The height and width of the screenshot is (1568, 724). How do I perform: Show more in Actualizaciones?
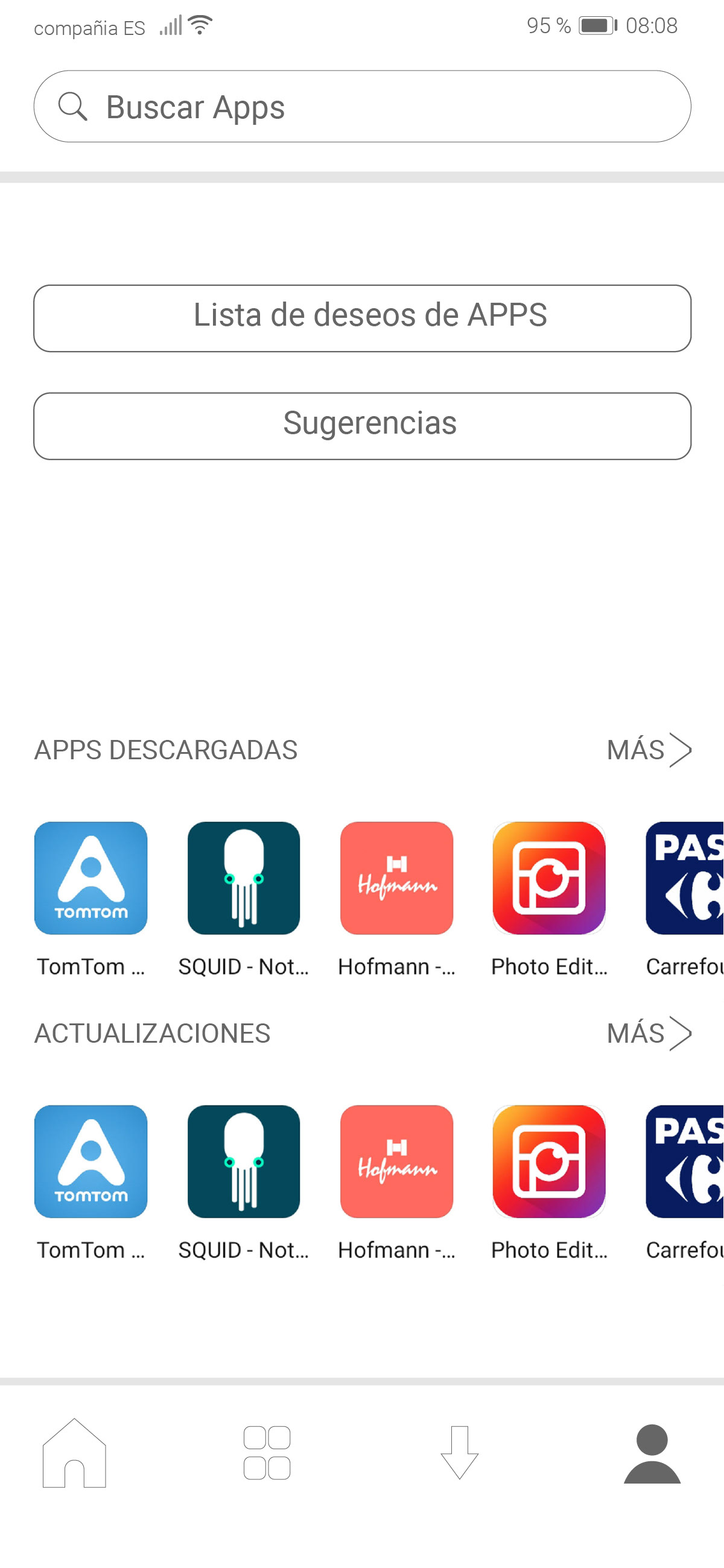[x=649, y=1034]
